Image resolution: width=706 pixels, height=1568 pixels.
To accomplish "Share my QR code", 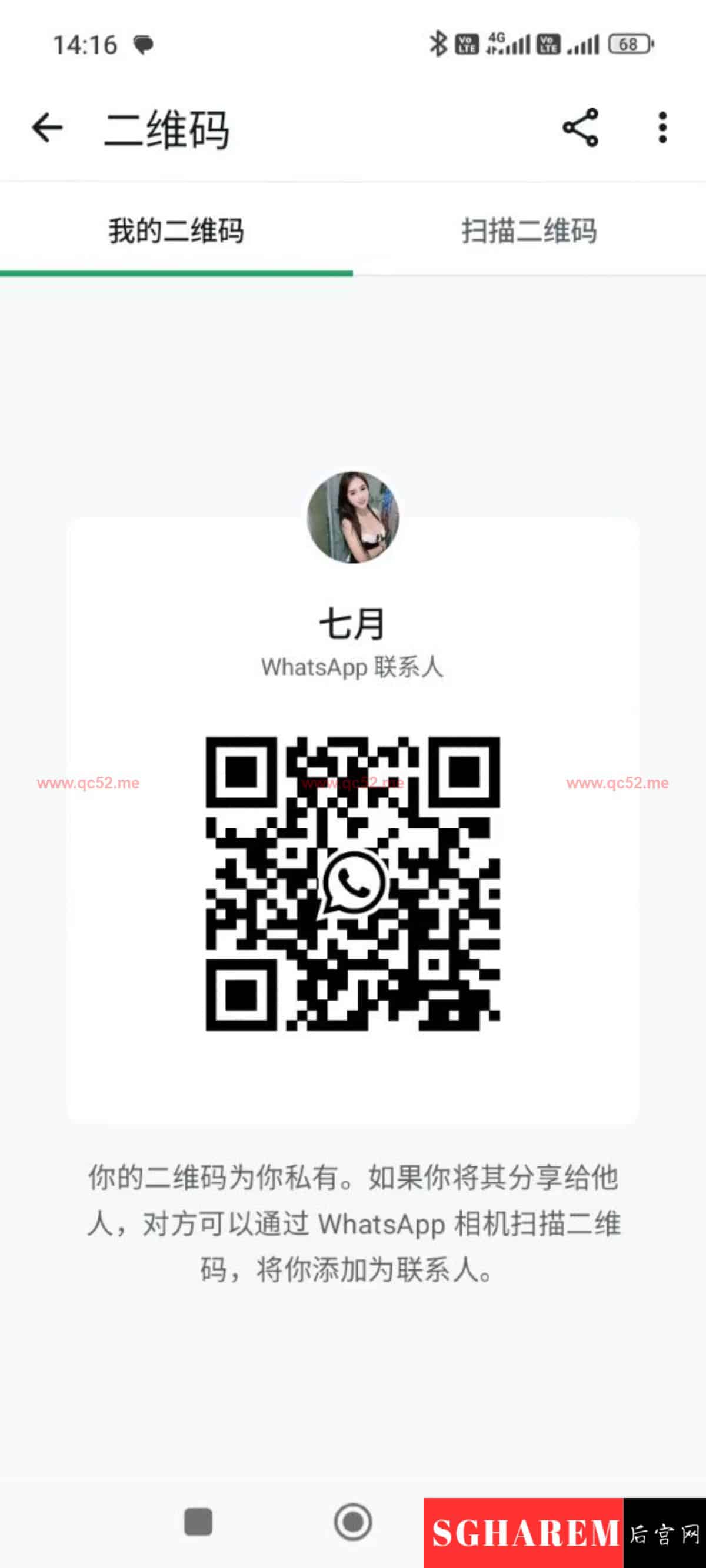I will pyautogui.click(x=580, y=128).
